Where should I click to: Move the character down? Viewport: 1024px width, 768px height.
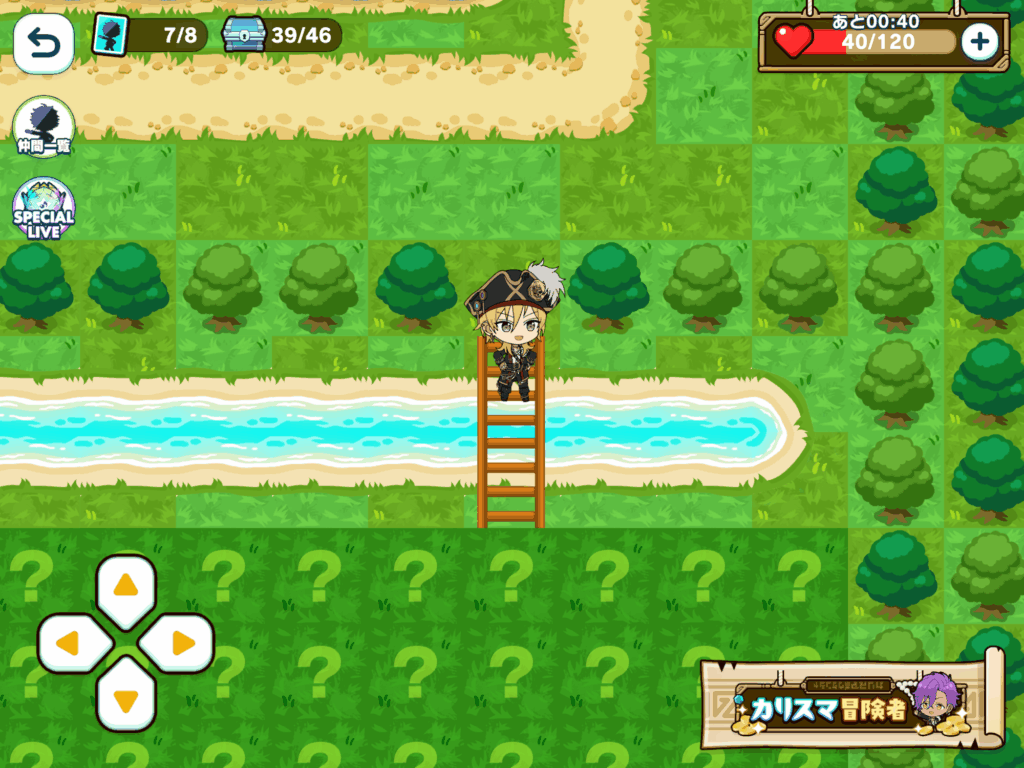(126, 697)
